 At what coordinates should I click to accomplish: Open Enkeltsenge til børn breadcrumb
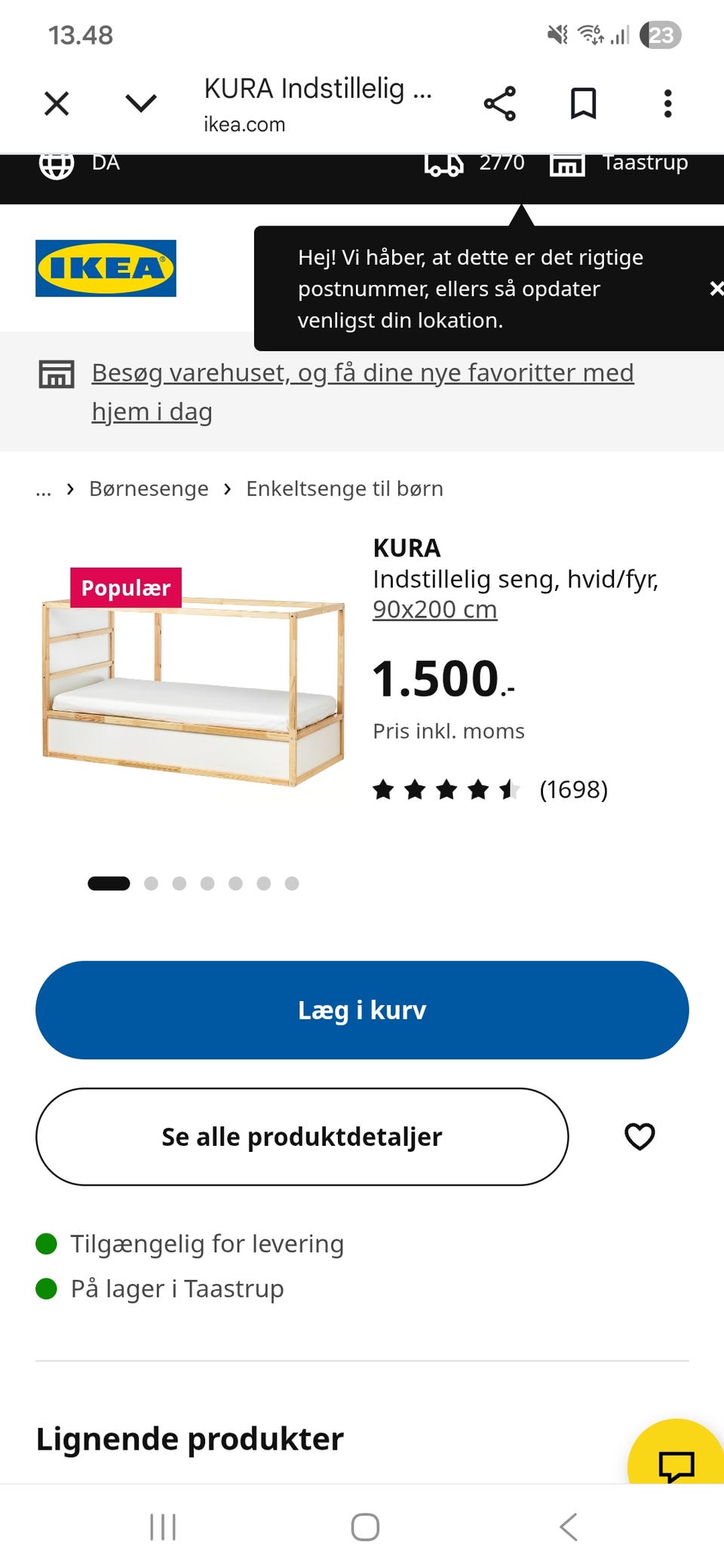[x=345, y=488]
